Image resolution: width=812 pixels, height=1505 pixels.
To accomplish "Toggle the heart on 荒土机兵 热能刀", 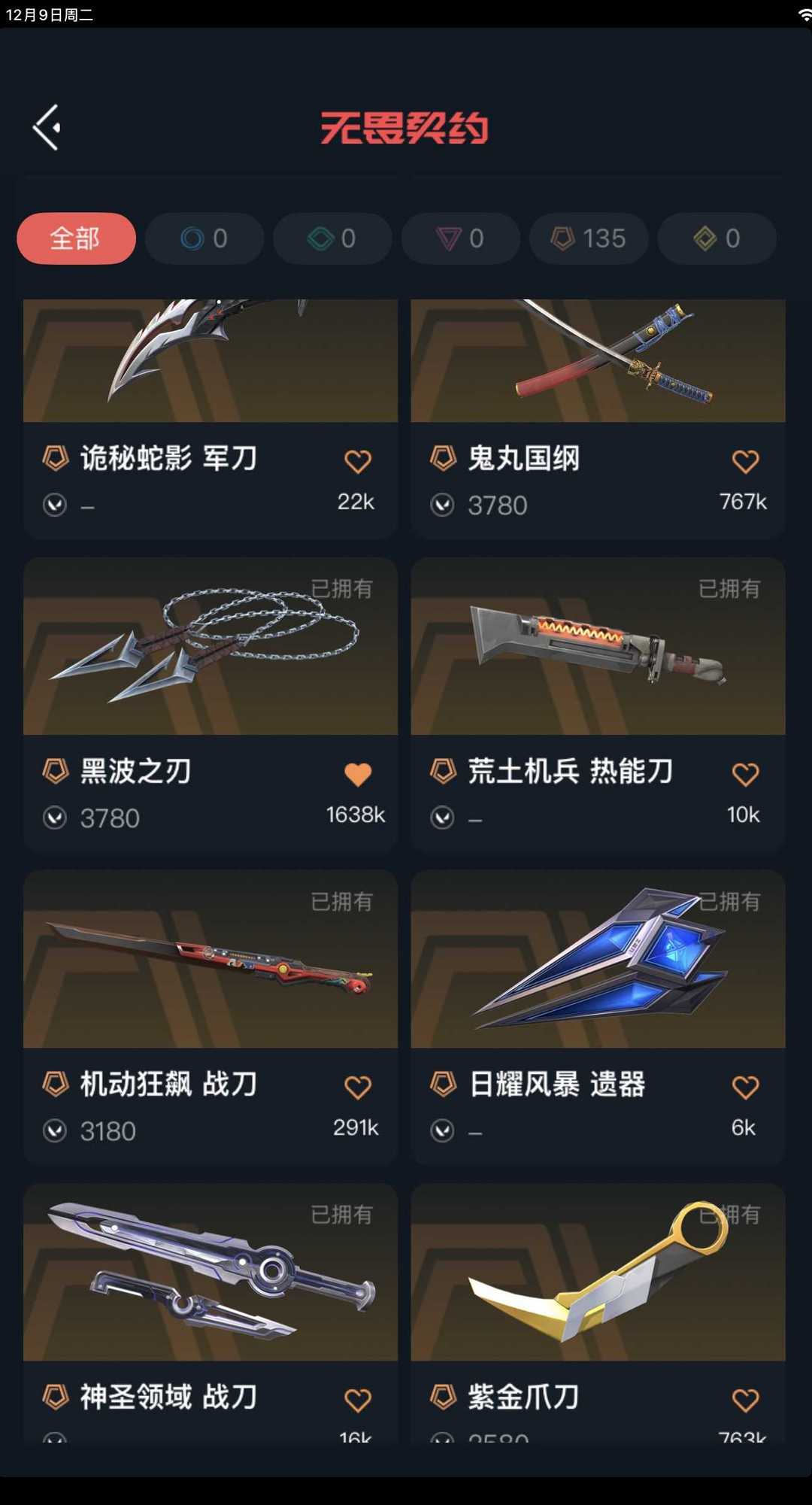I will [745, 772].
